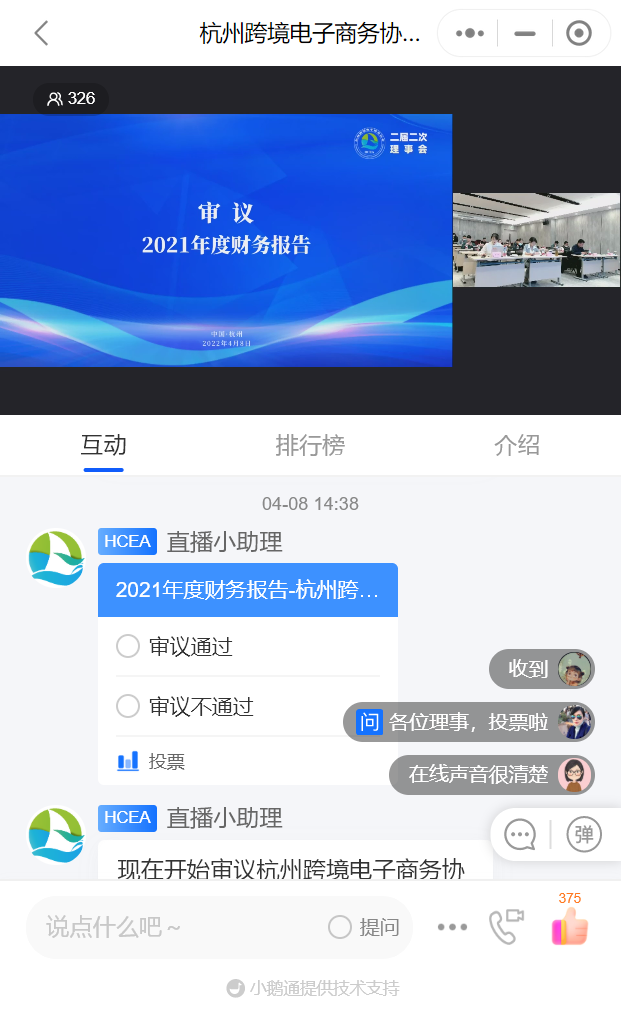This screenshot has height=1020, width=621.
Task: Open more options next to the input
Action: 452,927
